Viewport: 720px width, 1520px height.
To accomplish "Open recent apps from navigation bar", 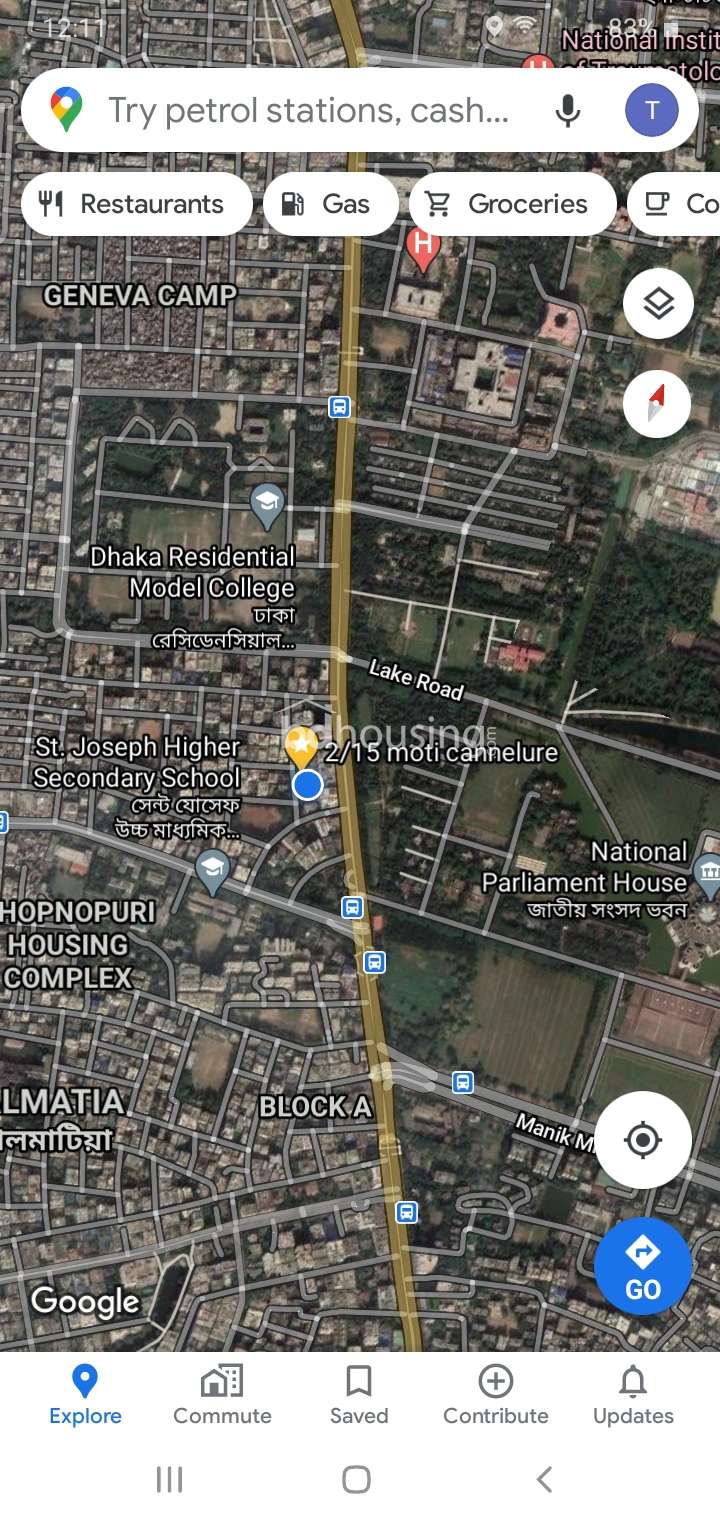I will [x=169, y=1479].
